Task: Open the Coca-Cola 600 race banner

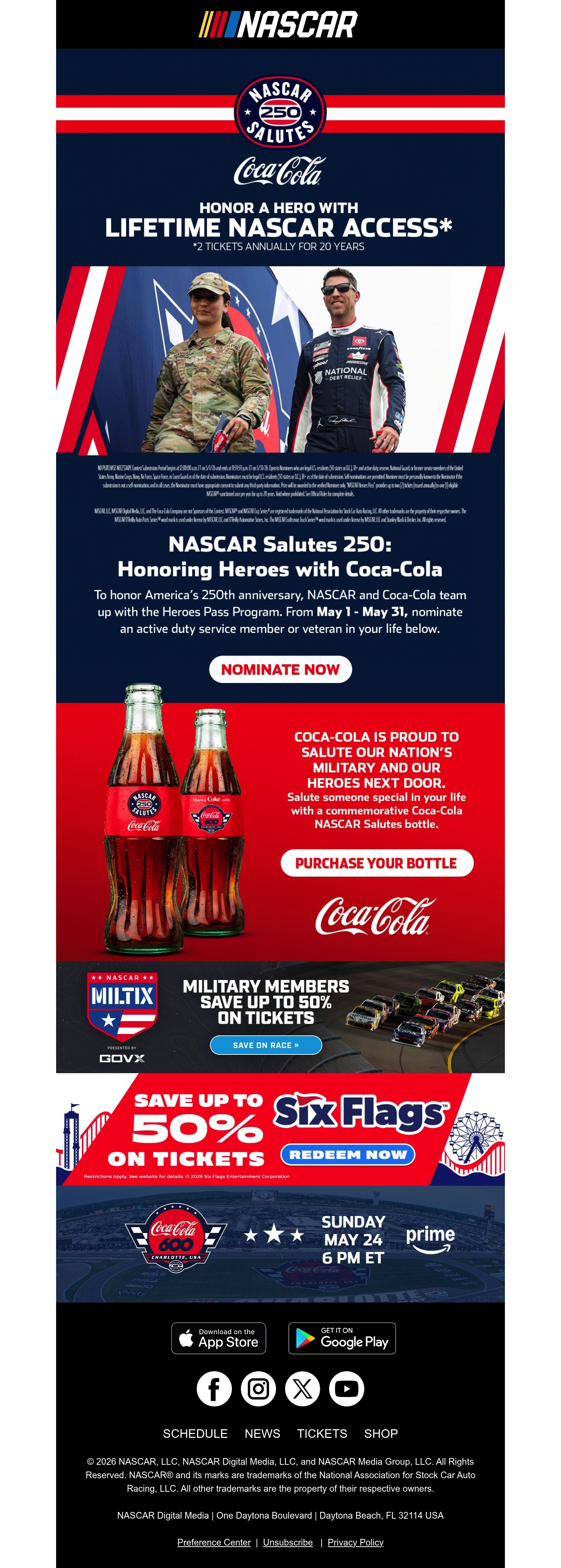Action: coord(280,1244)
